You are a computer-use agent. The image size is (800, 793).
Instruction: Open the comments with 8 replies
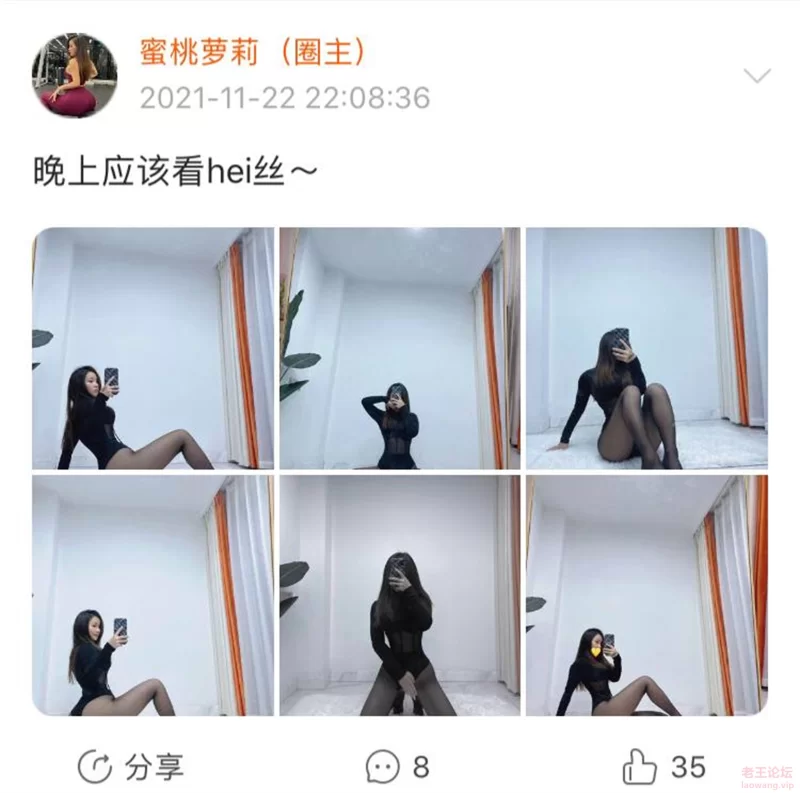point(398,767)
